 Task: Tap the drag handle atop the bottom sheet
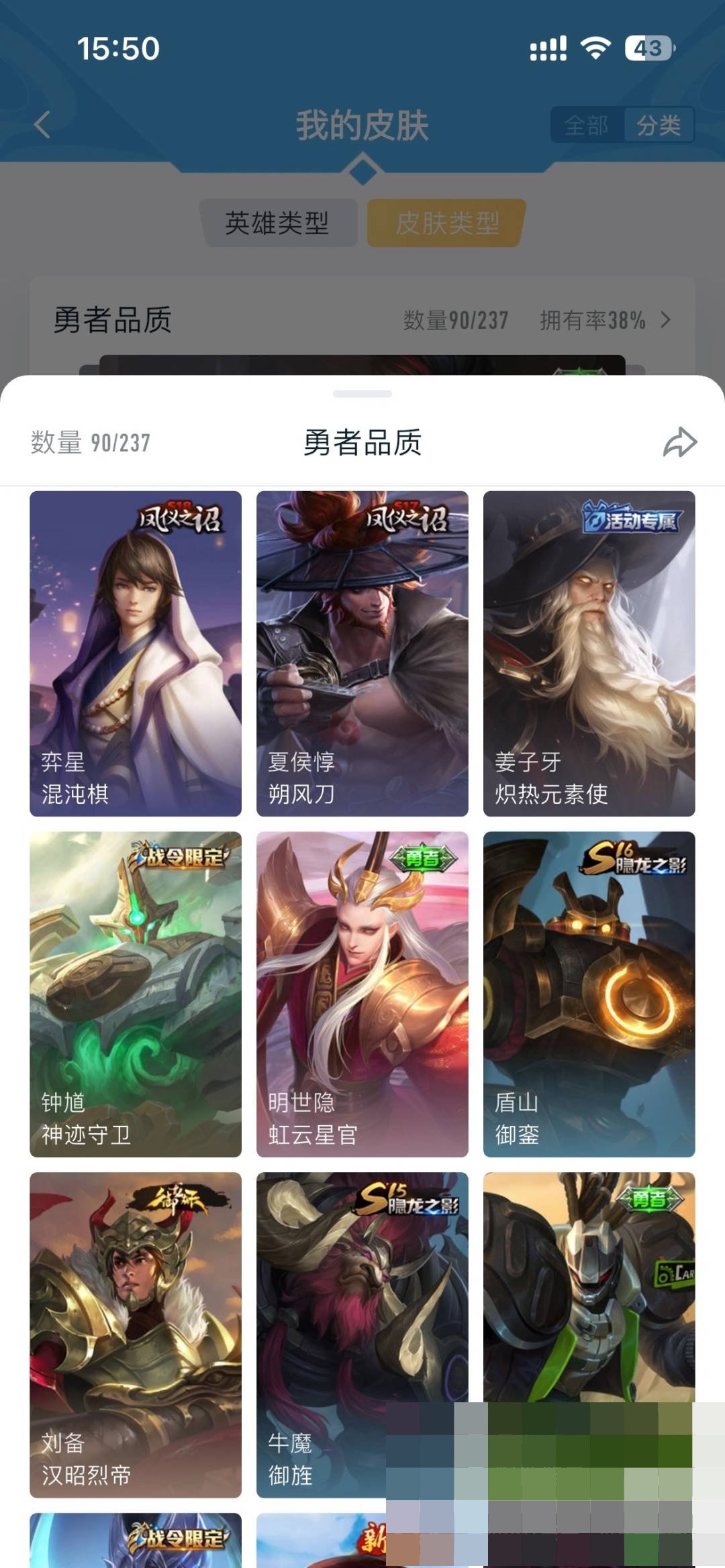(x=362, y=394)
